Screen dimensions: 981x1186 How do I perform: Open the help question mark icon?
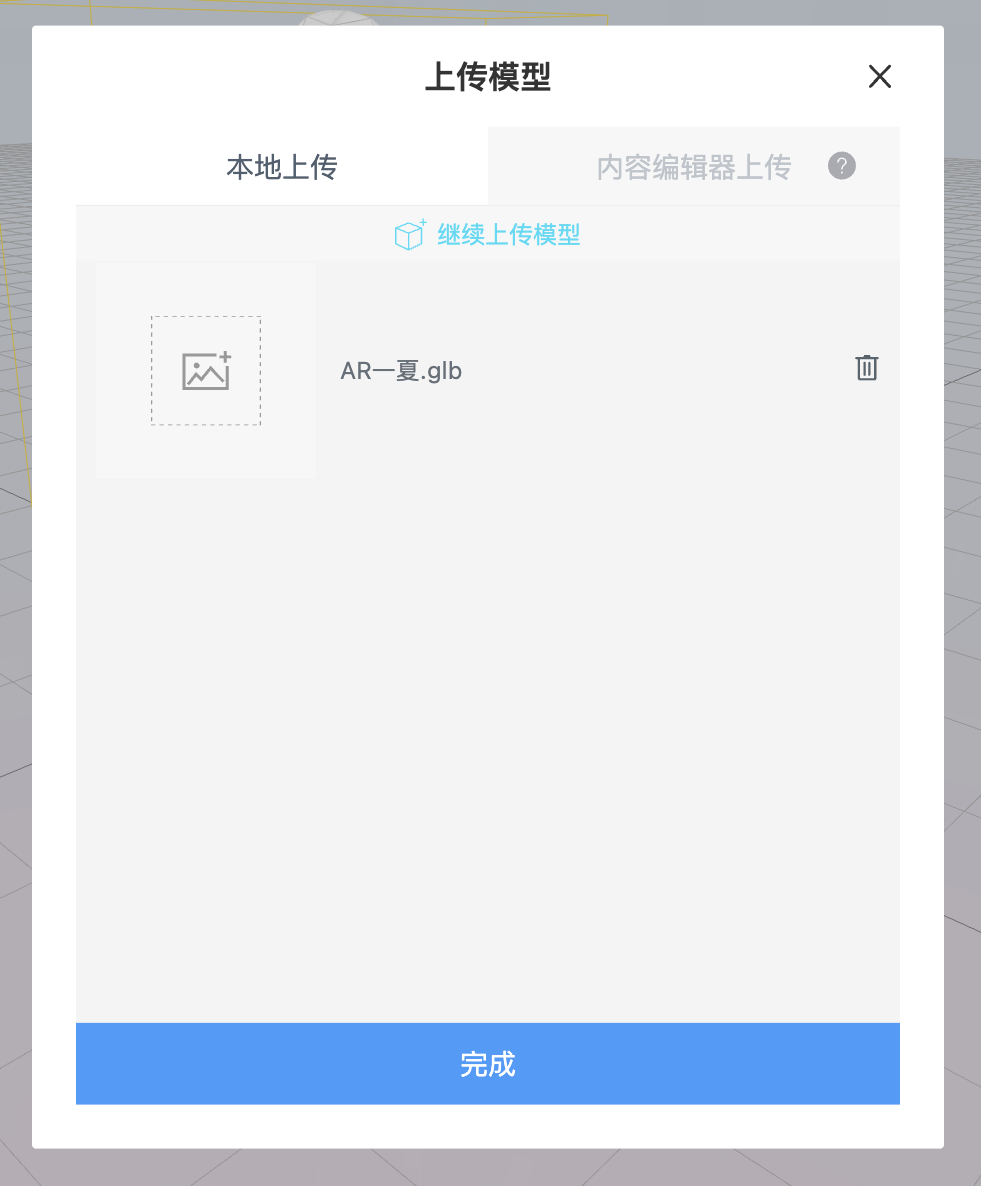tap(842, 166)
